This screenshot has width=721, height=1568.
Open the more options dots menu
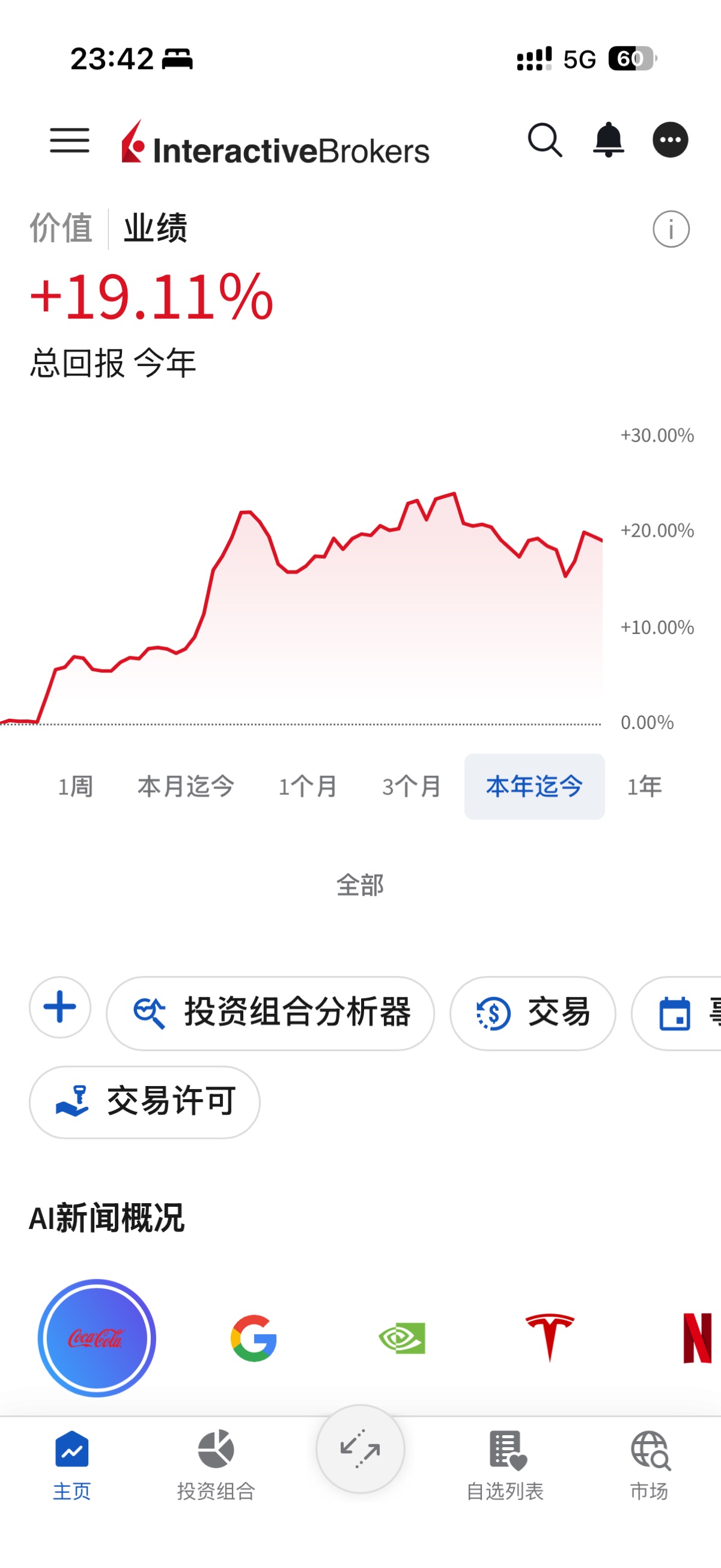point(670,141)
